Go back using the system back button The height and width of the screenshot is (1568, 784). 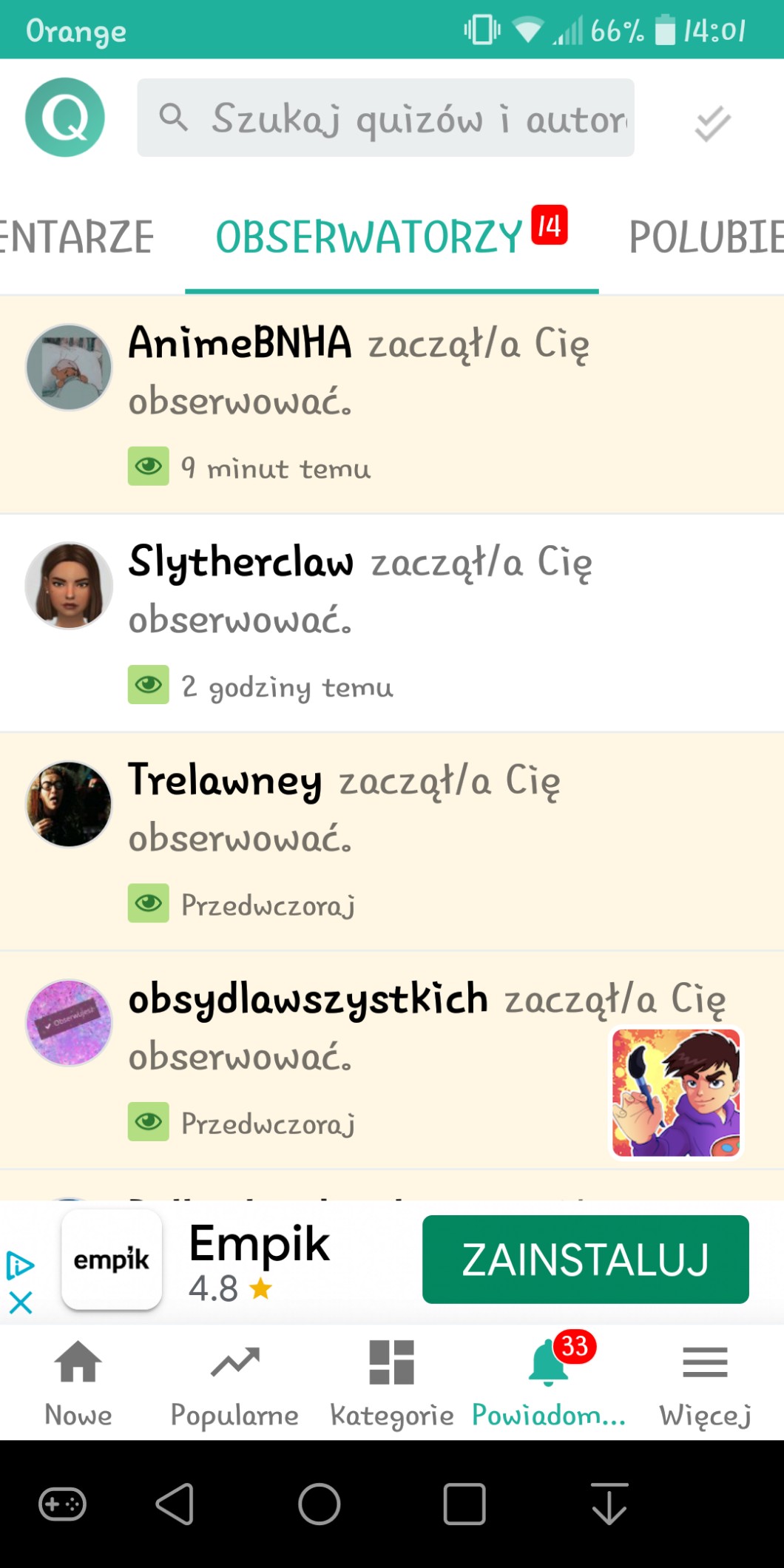(175, 1504)
